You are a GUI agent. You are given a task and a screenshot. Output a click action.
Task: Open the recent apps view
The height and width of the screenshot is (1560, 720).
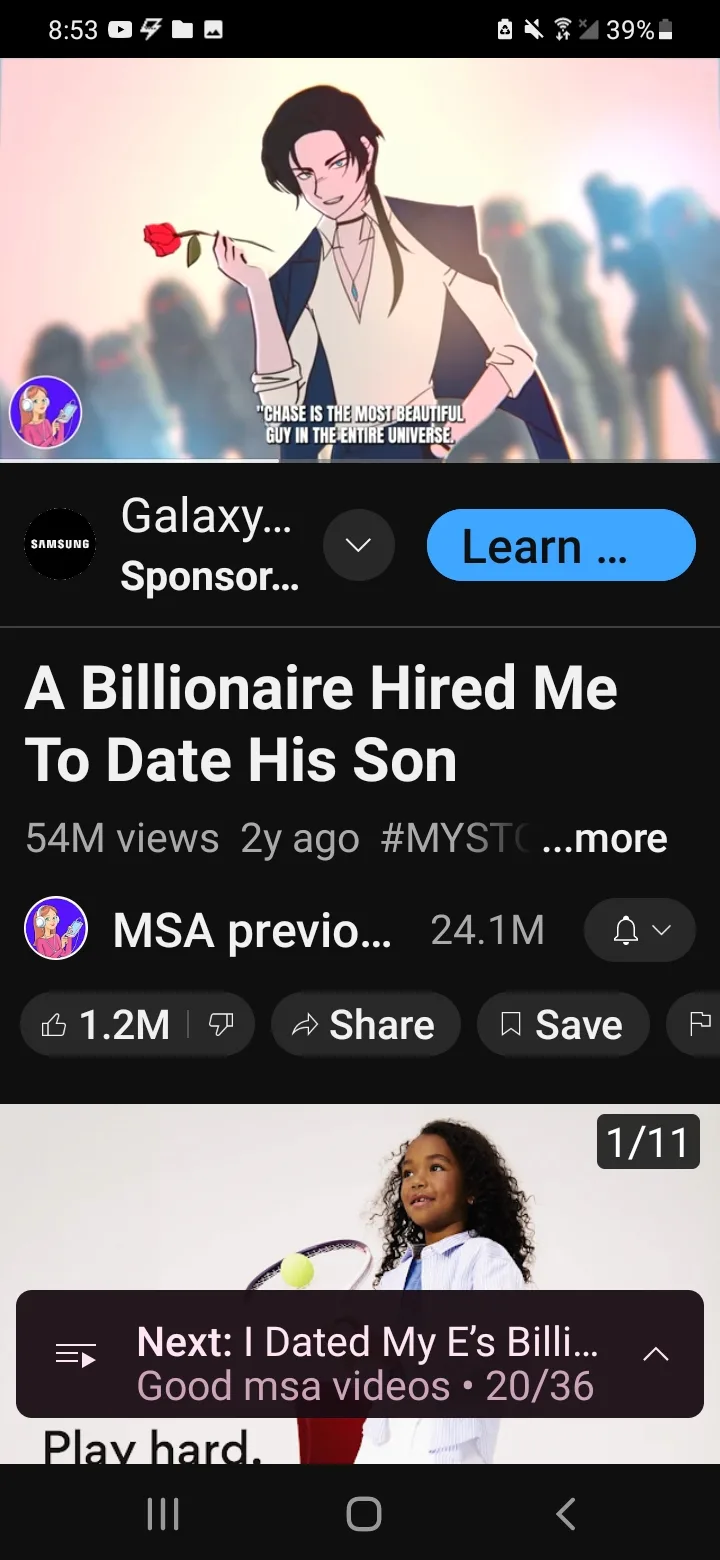pyautogui.click(x=163, y=1513)
